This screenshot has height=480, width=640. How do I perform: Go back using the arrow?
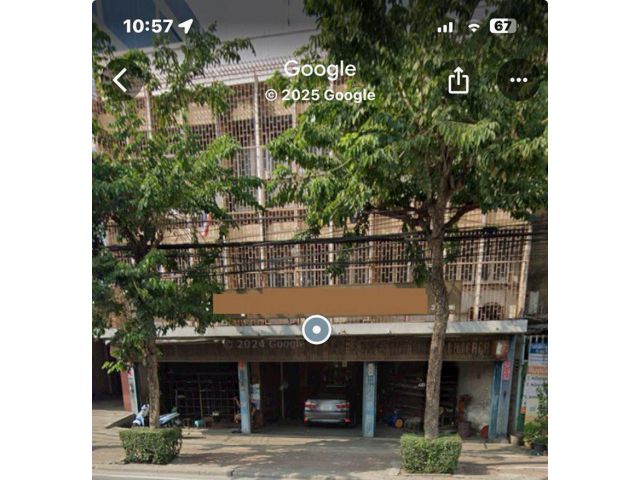(x=120, y=80)
